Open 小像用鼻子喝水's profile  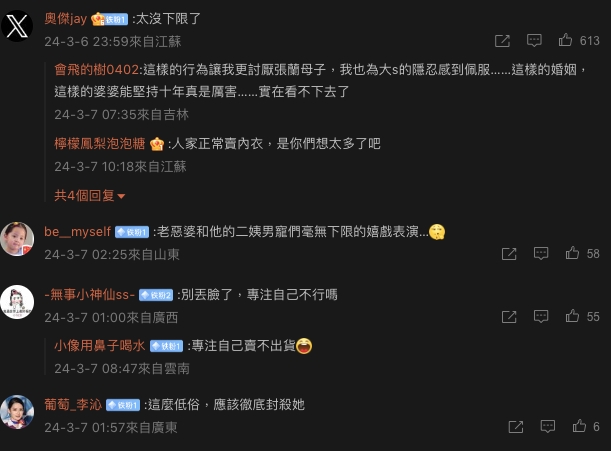pyautogui.click(x=101, y=346)
